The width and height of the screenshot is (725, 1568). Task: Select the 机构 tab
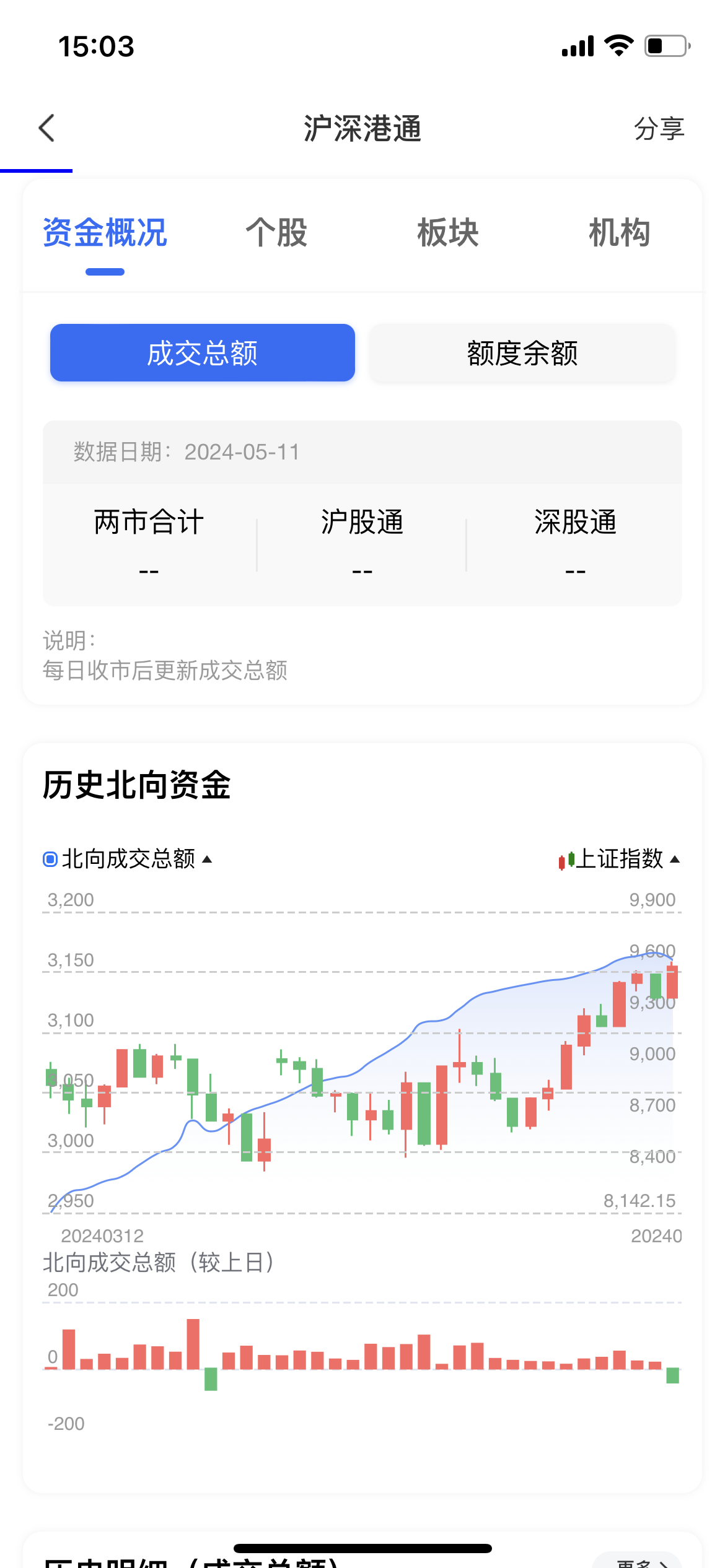point(619,233)
